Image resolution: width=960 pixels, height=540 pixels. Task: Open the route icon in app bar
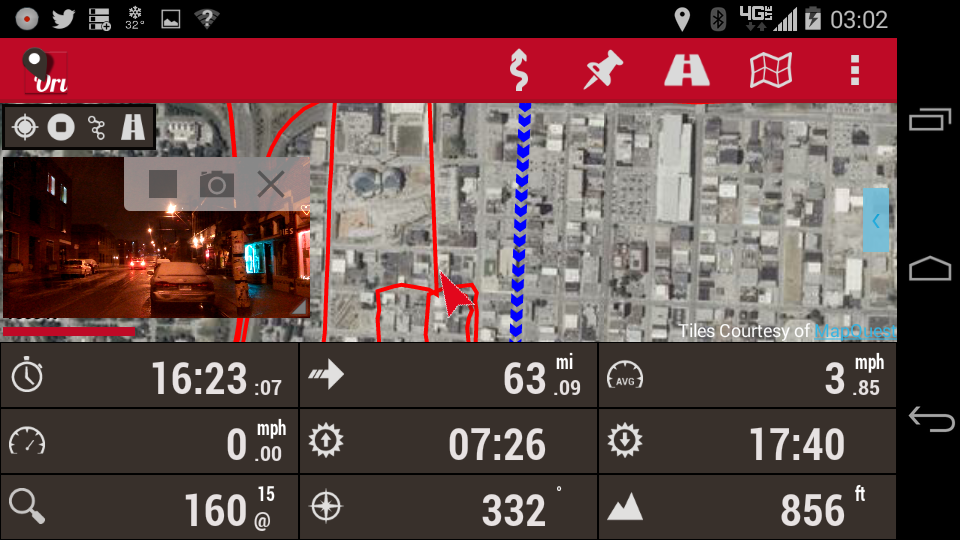(x=518, y=70)
